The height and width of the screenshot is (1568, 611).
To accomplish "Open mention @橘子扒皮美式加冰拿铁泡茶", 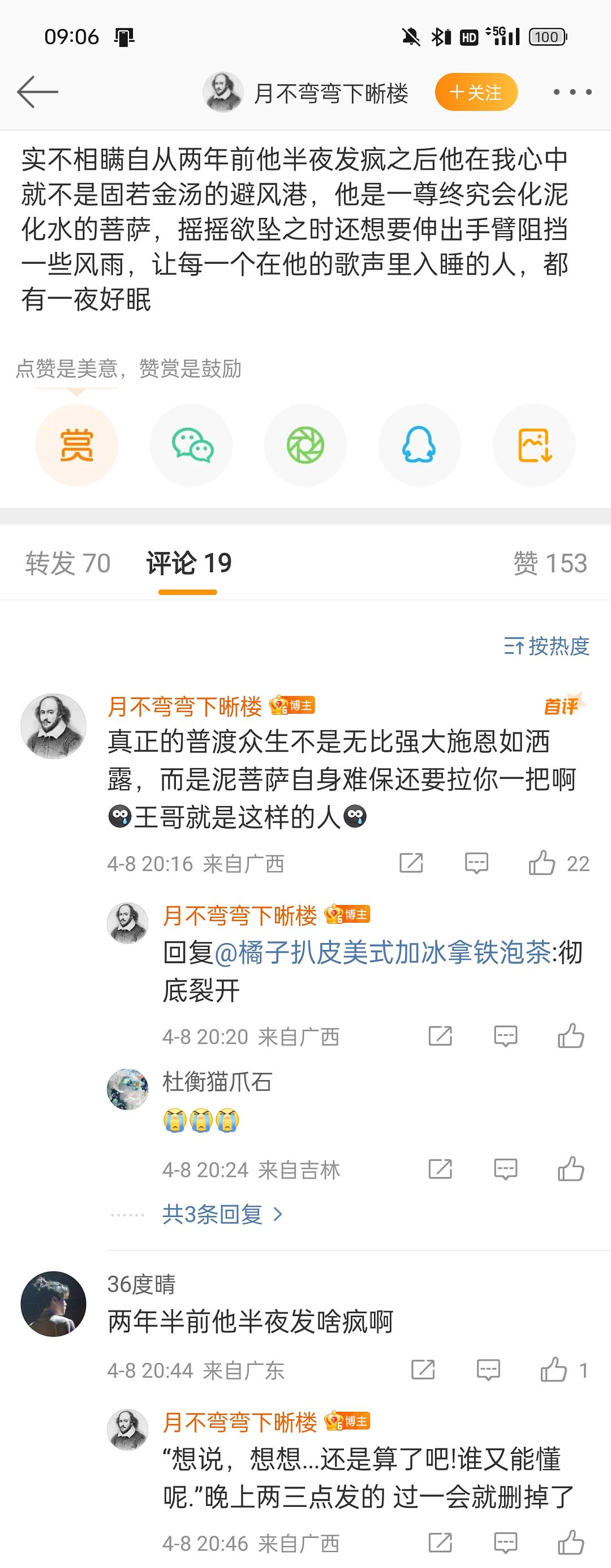I will 383,953.
